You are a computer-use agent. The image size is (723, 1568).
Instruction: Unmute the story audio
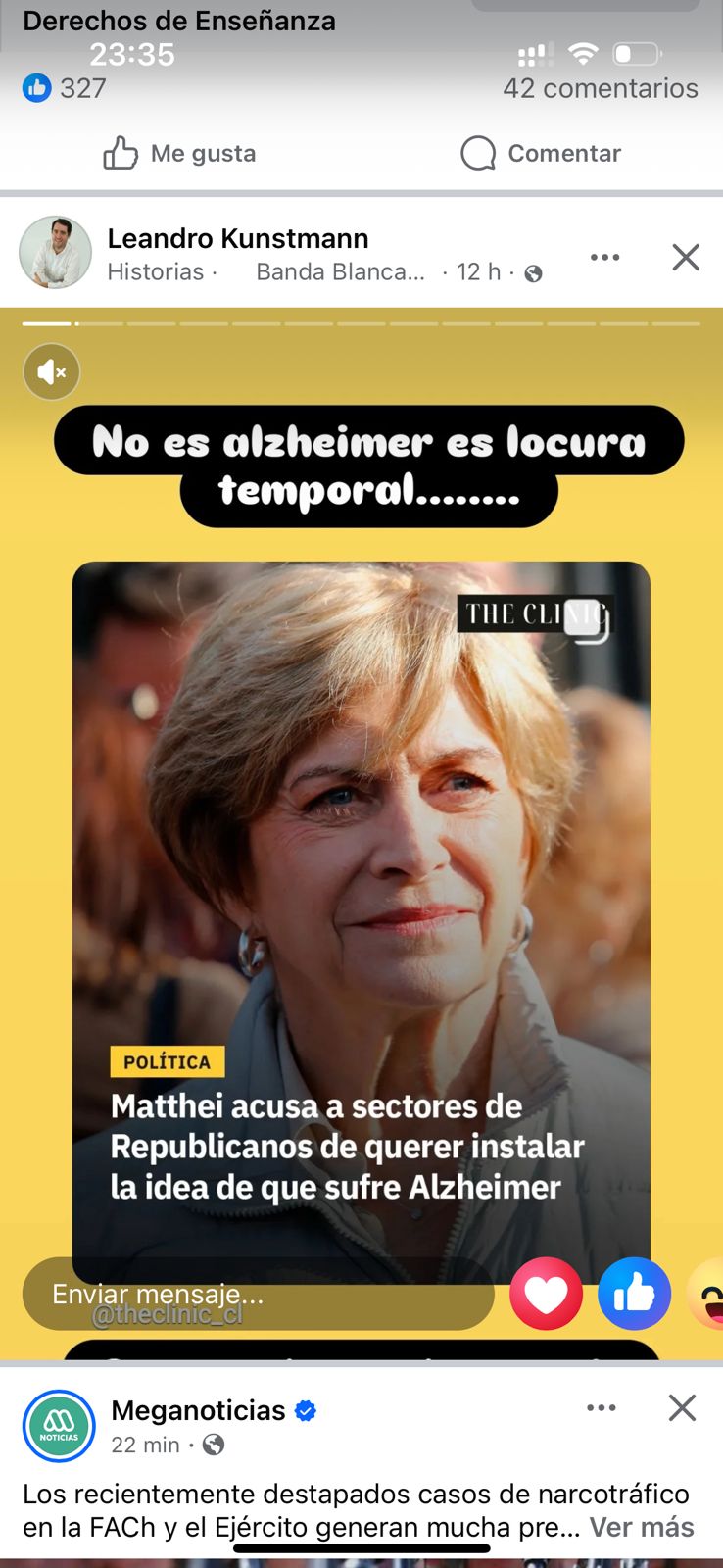click(51, 372)
